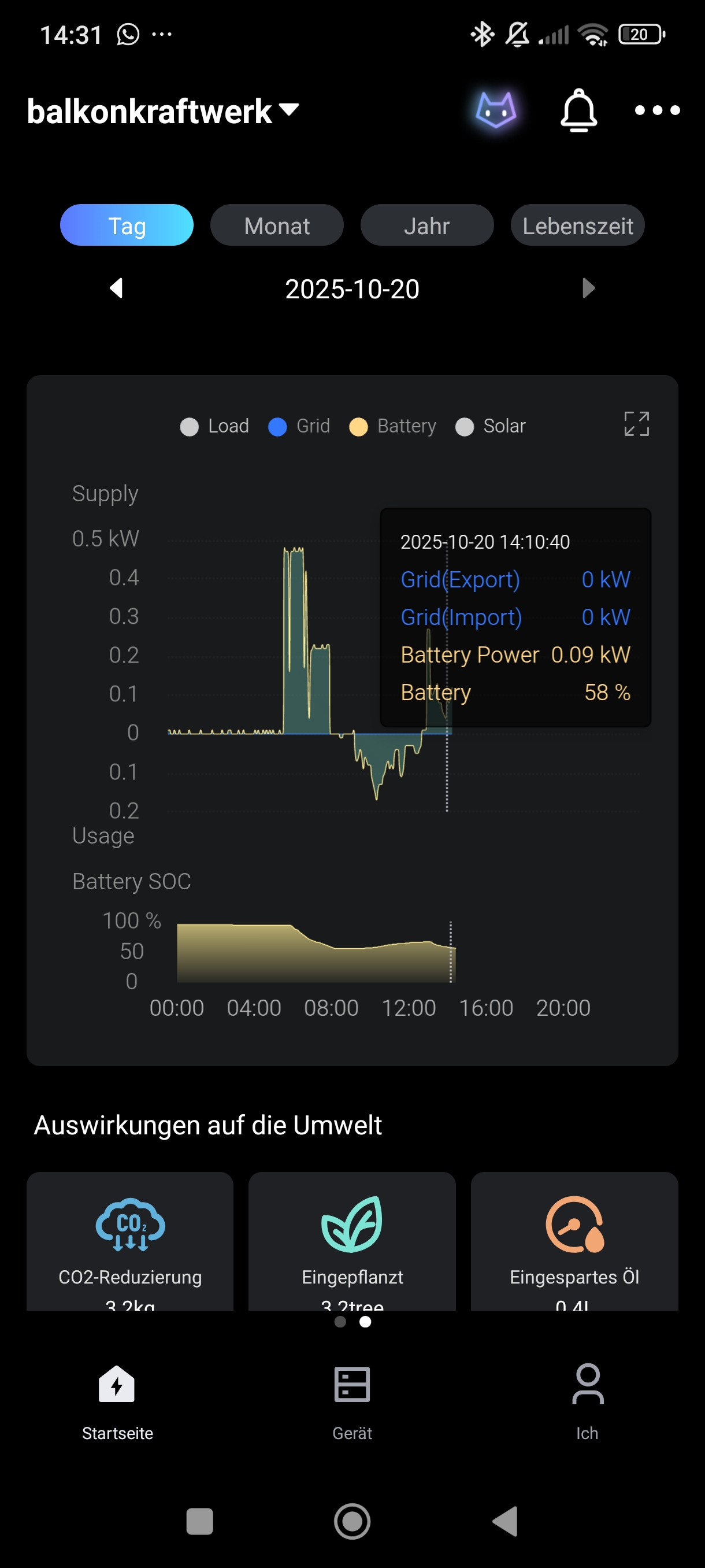The image size is (705, 1568).
Task: Toggle the Grid series in the chart
Action: click(299, 426)
